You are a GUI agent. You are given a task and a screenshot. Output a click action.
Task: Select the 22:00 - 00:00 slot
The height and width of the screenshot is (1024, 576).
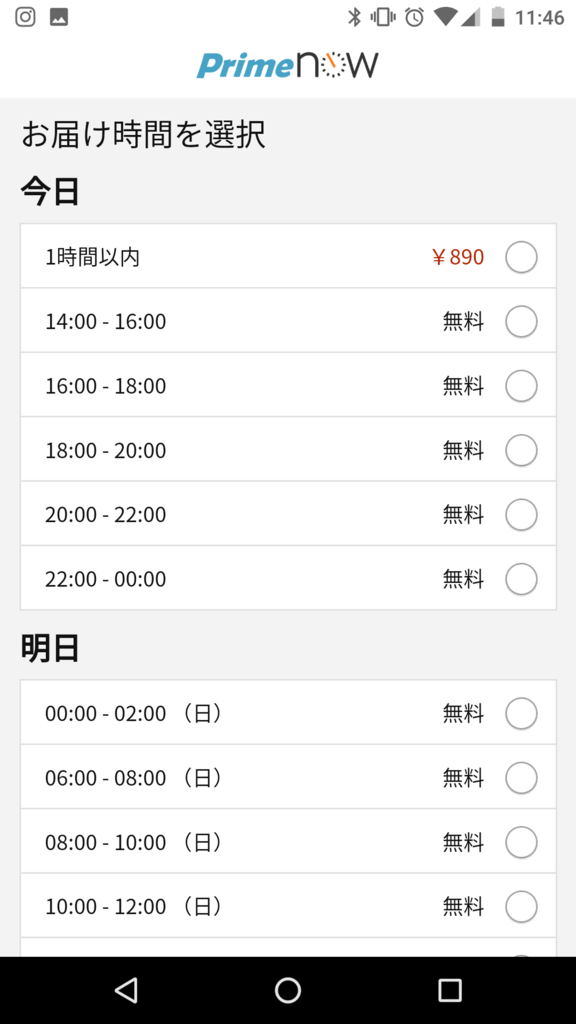(288, 578)
